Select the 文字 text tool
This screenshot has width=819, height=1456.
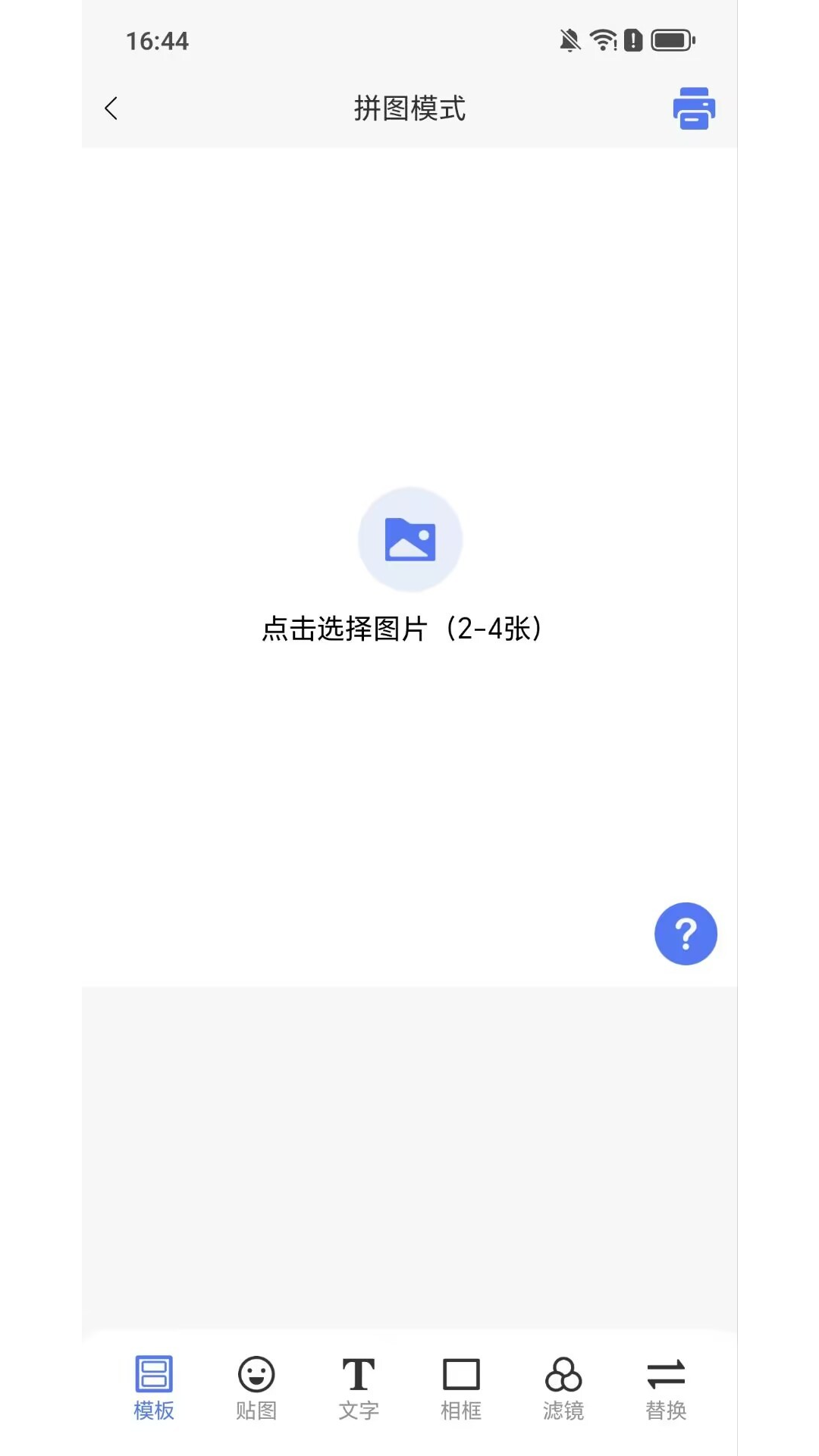coord(359,1388)
